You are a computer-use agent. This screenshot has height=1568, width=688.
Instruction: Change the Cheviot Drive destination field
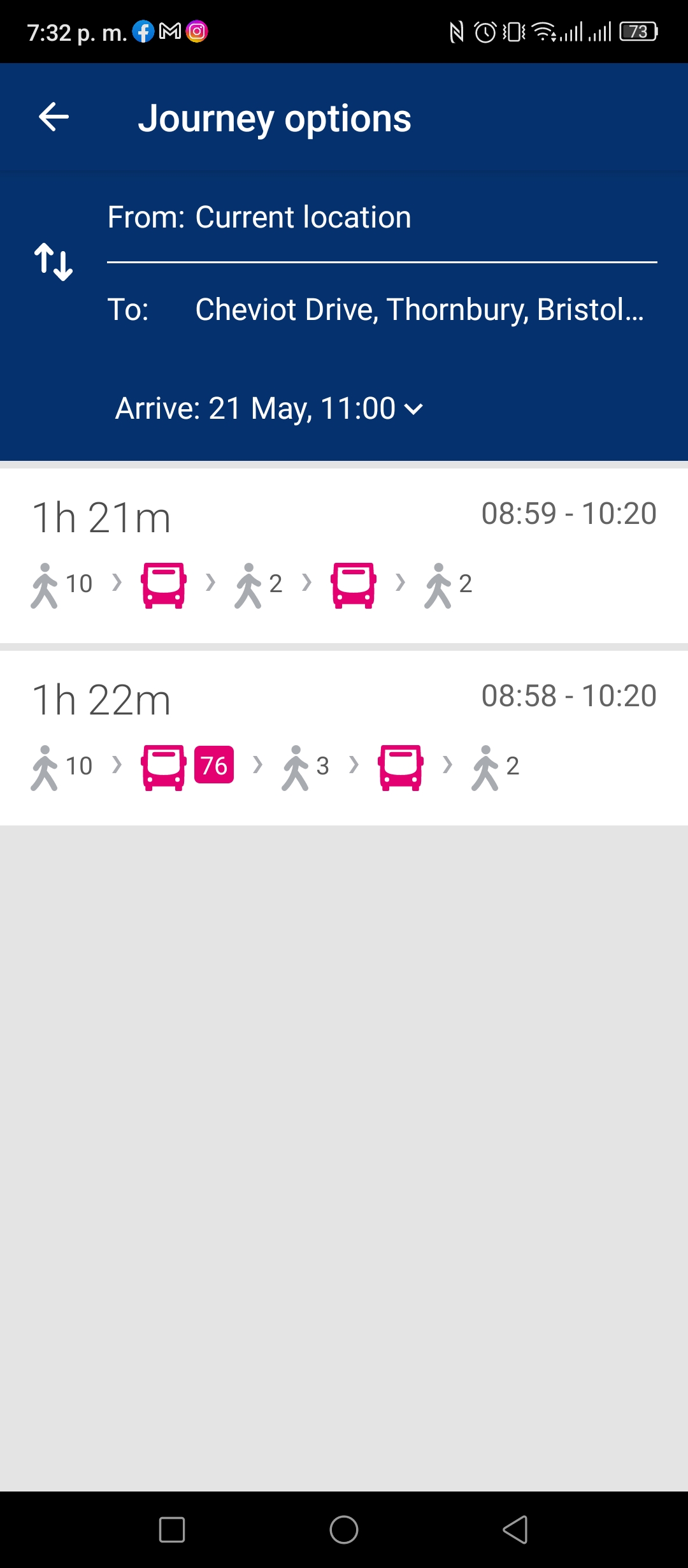[382, 310]
